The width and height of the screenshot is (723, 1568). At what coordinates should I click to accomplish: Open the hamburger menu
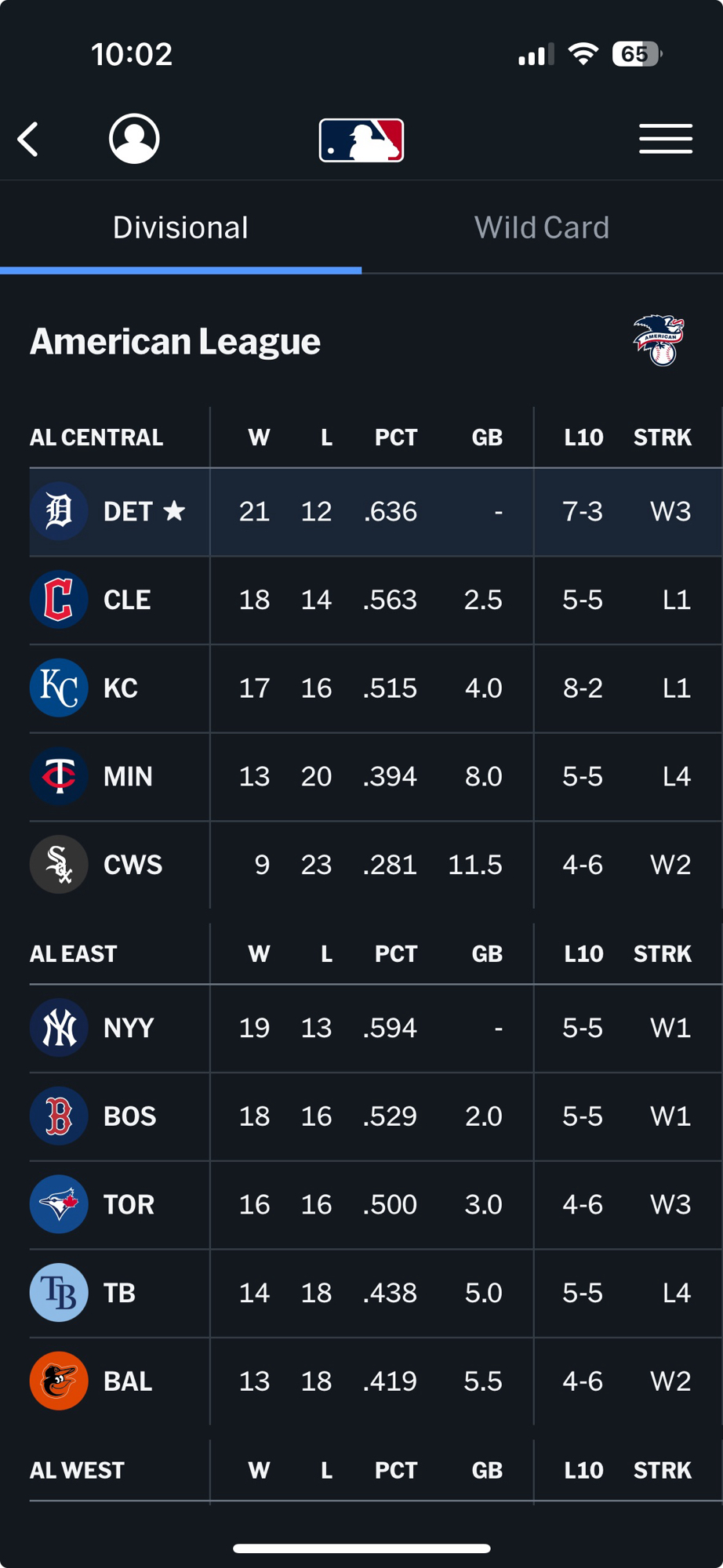pyautogui.click(x=665, y=140)
